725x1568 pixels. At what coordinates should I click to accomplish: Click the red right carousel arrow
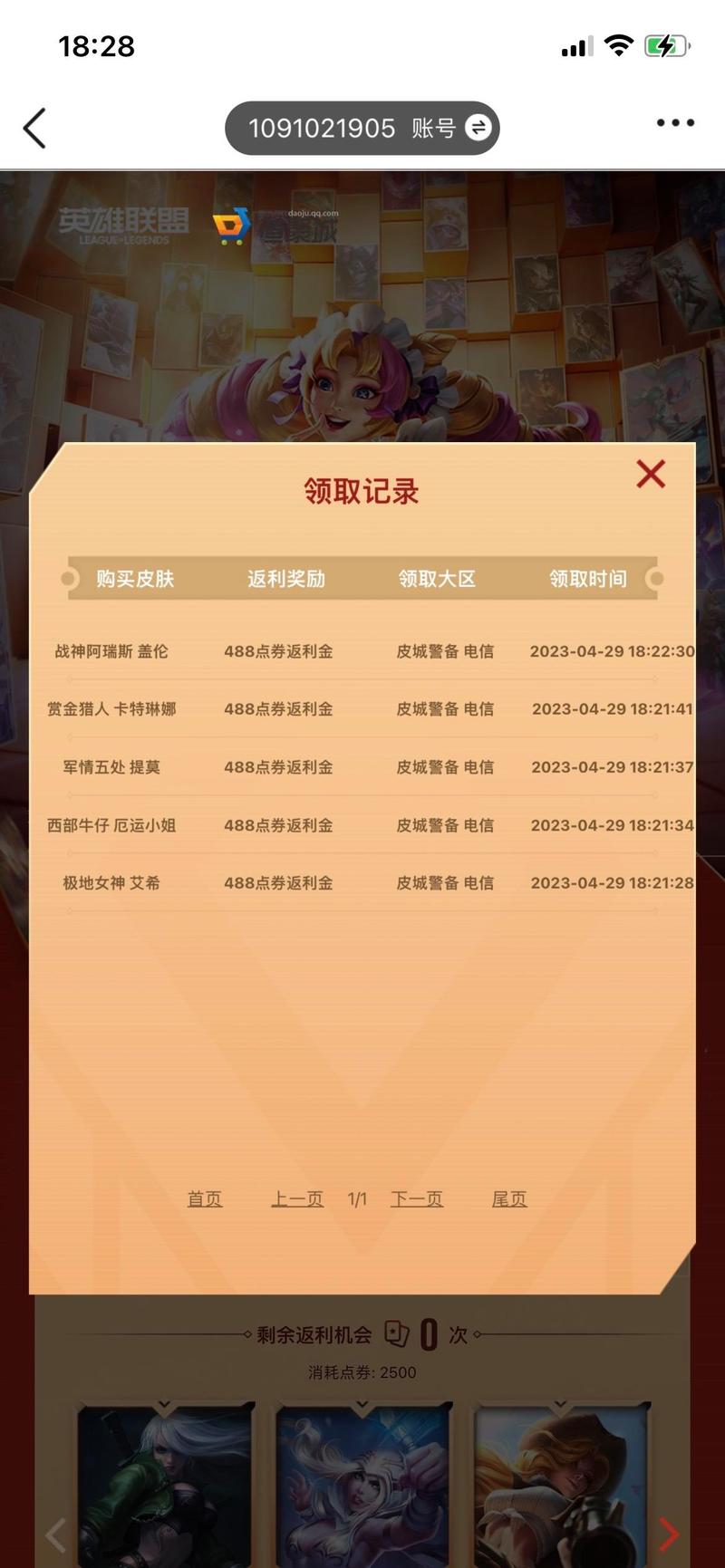671,1533
